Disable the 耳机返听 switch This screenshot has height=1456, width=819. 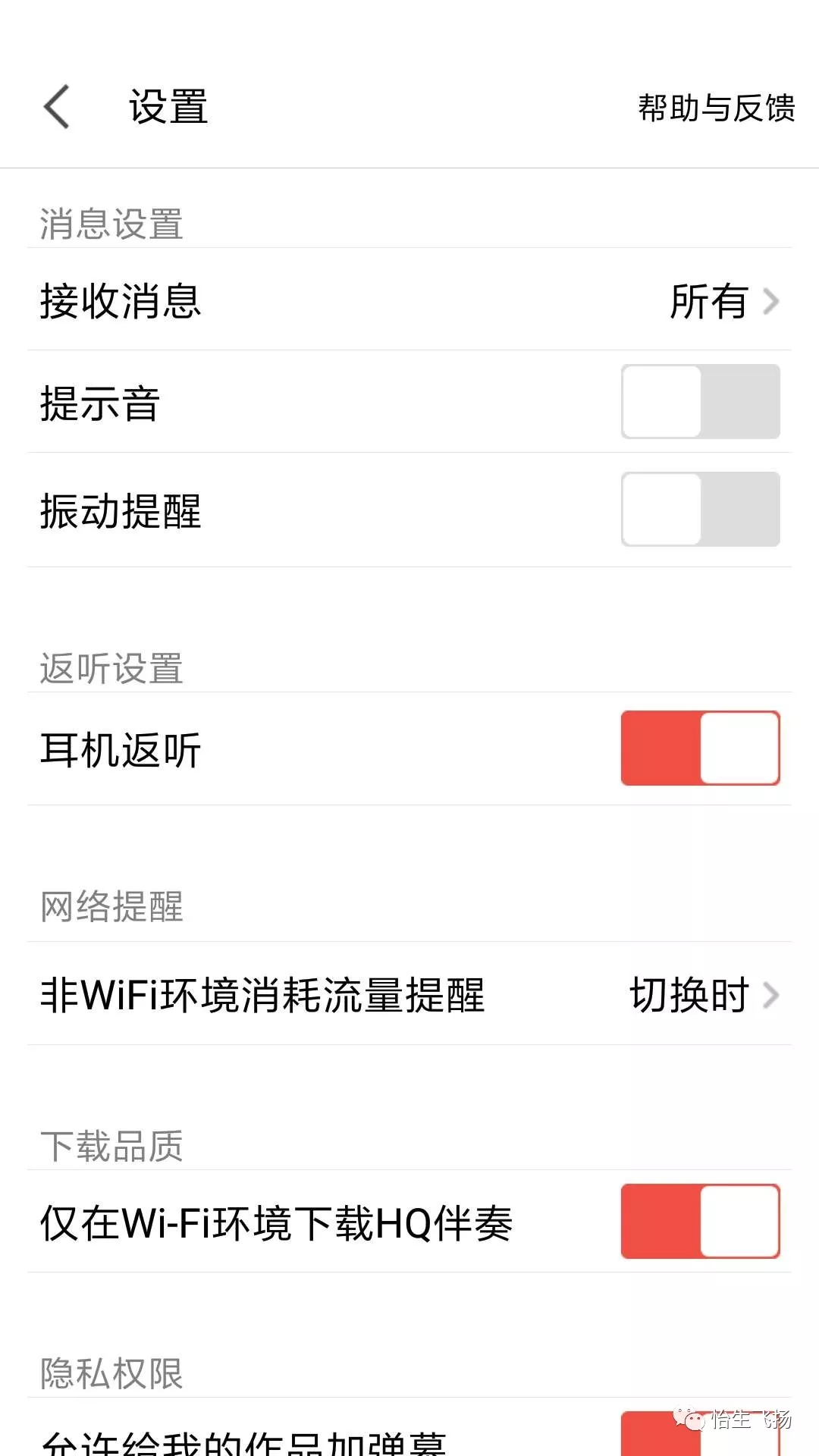pos(700,748)
